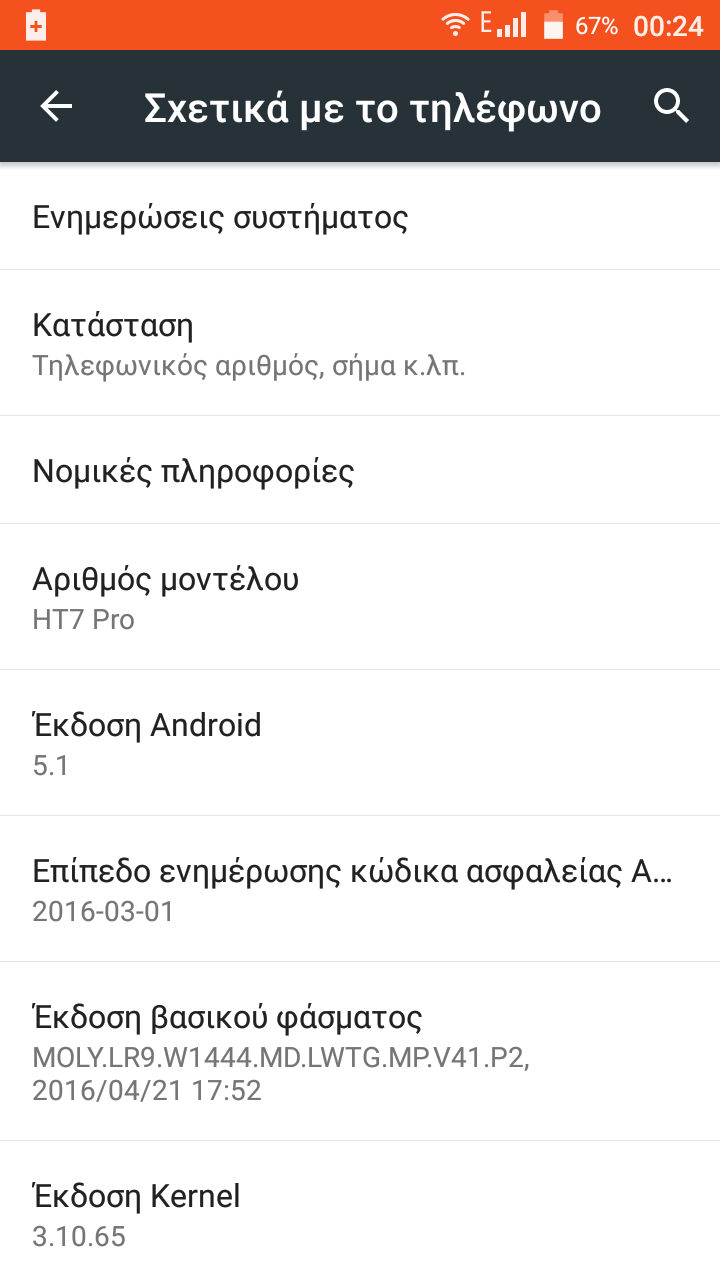Go back with the arrow icon
The image size is (720, 1280).
(56, 106)
